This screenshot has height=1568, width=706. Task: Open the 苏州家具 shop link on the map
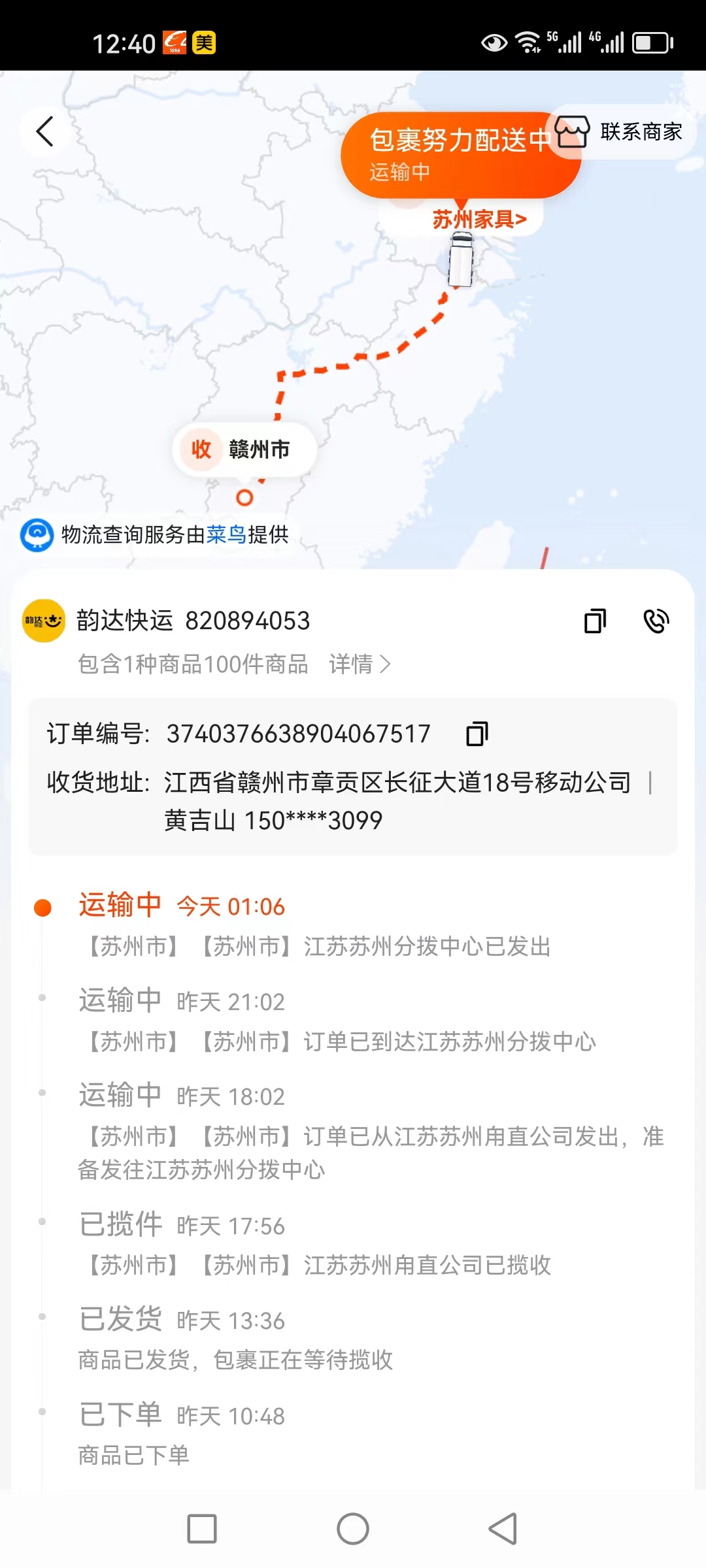coord(479,220)
